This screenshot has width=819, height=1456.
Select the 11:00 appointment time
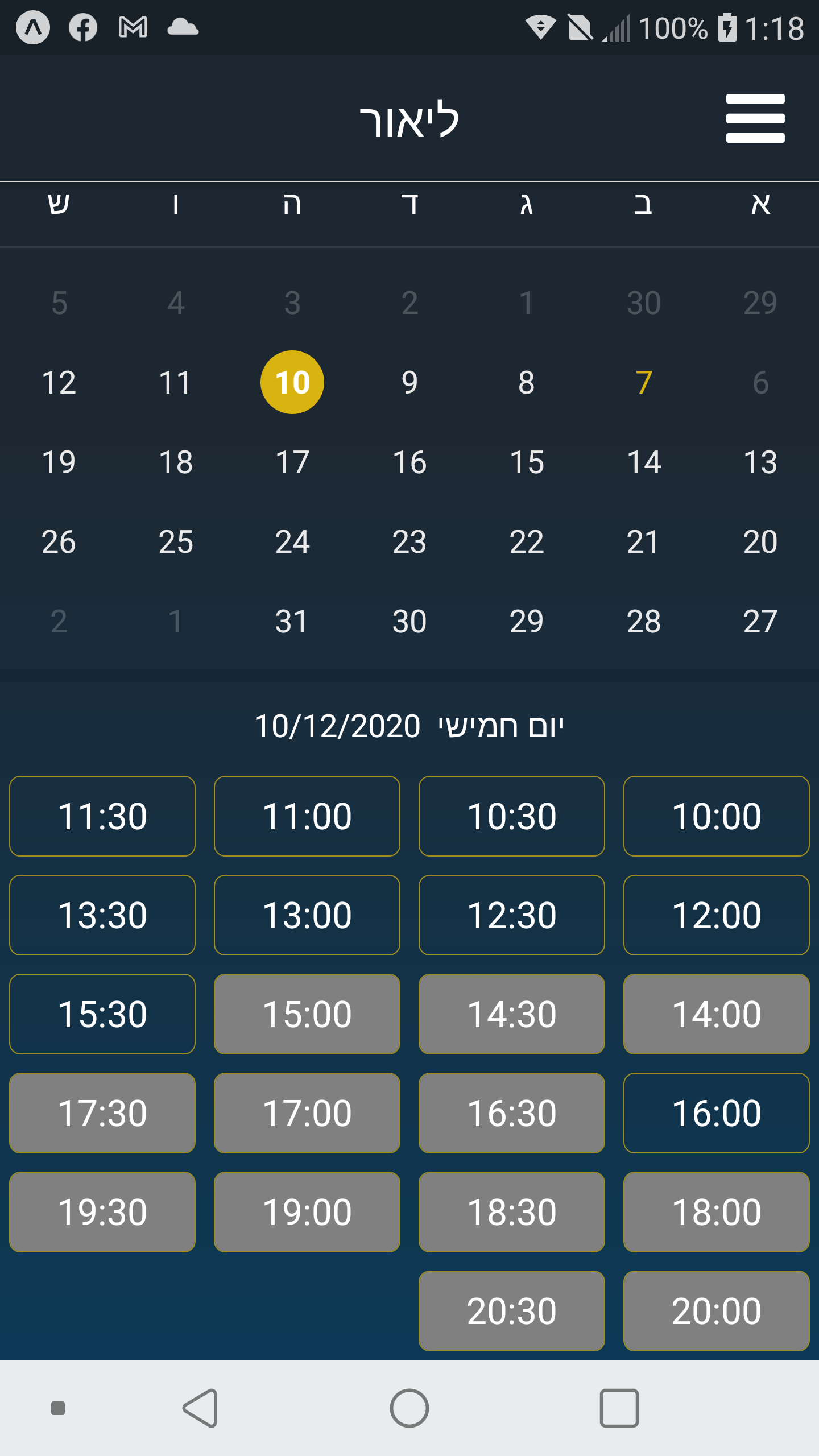[307, 816]
